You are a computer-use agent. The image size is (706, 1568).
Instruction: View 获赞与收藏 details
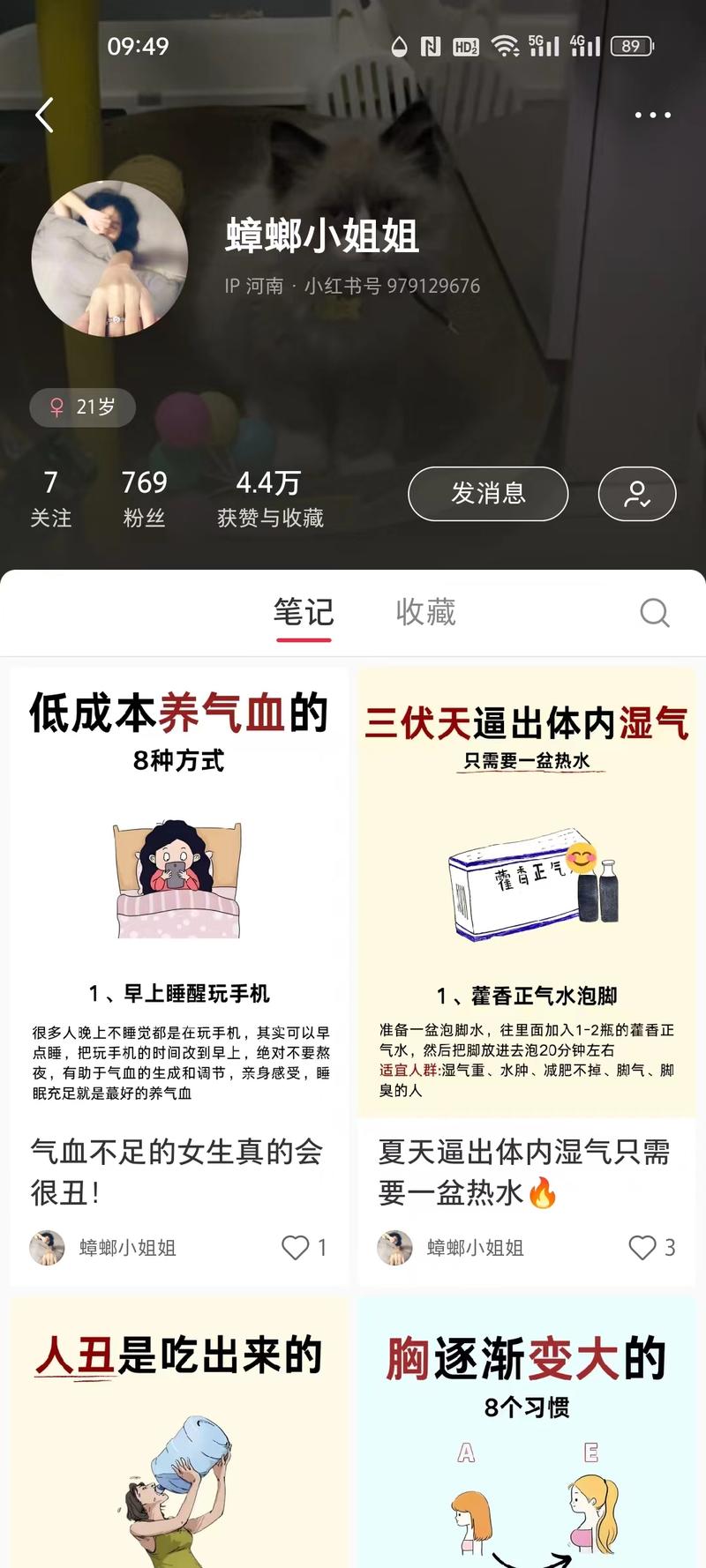270,498
